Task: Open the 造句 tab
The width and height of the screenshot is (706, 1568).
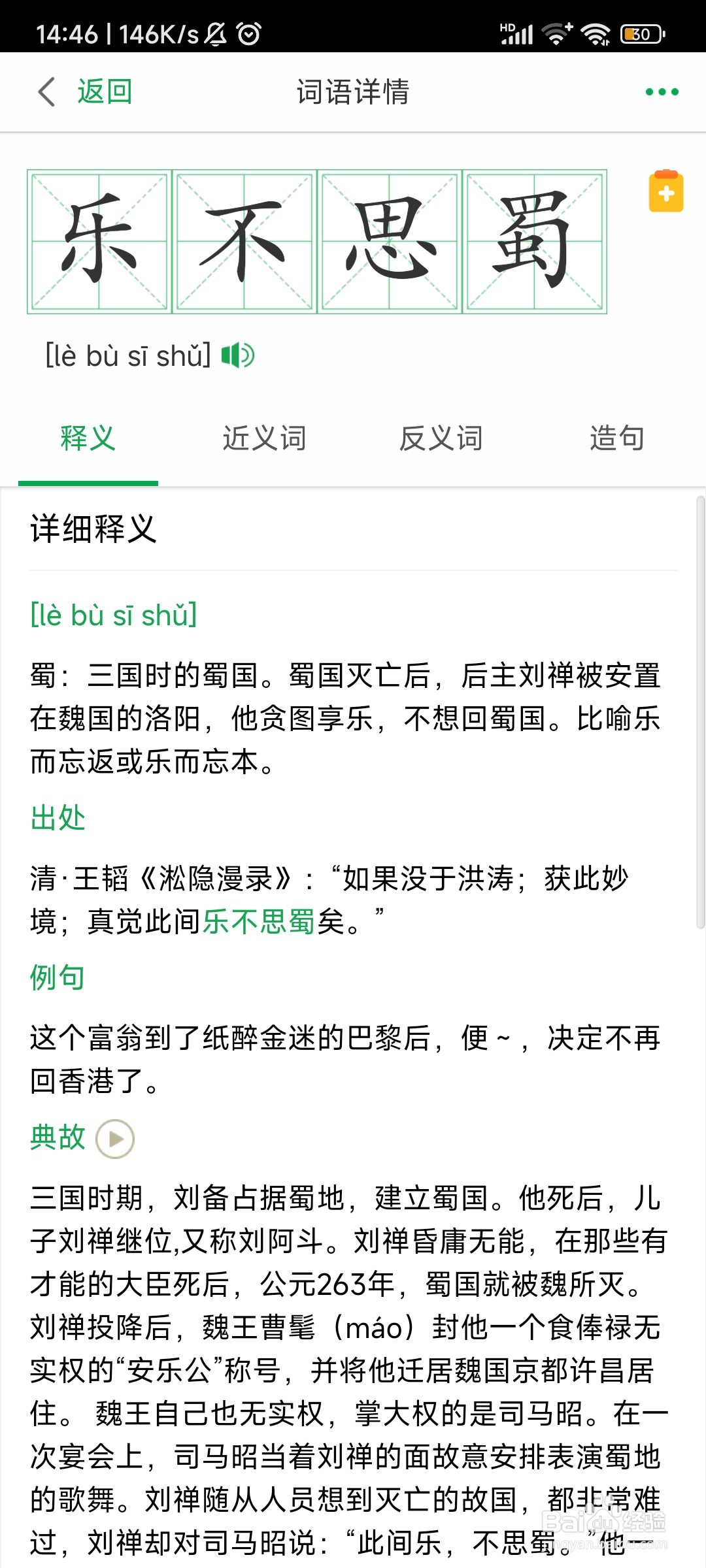Action: tap(616, 438)
